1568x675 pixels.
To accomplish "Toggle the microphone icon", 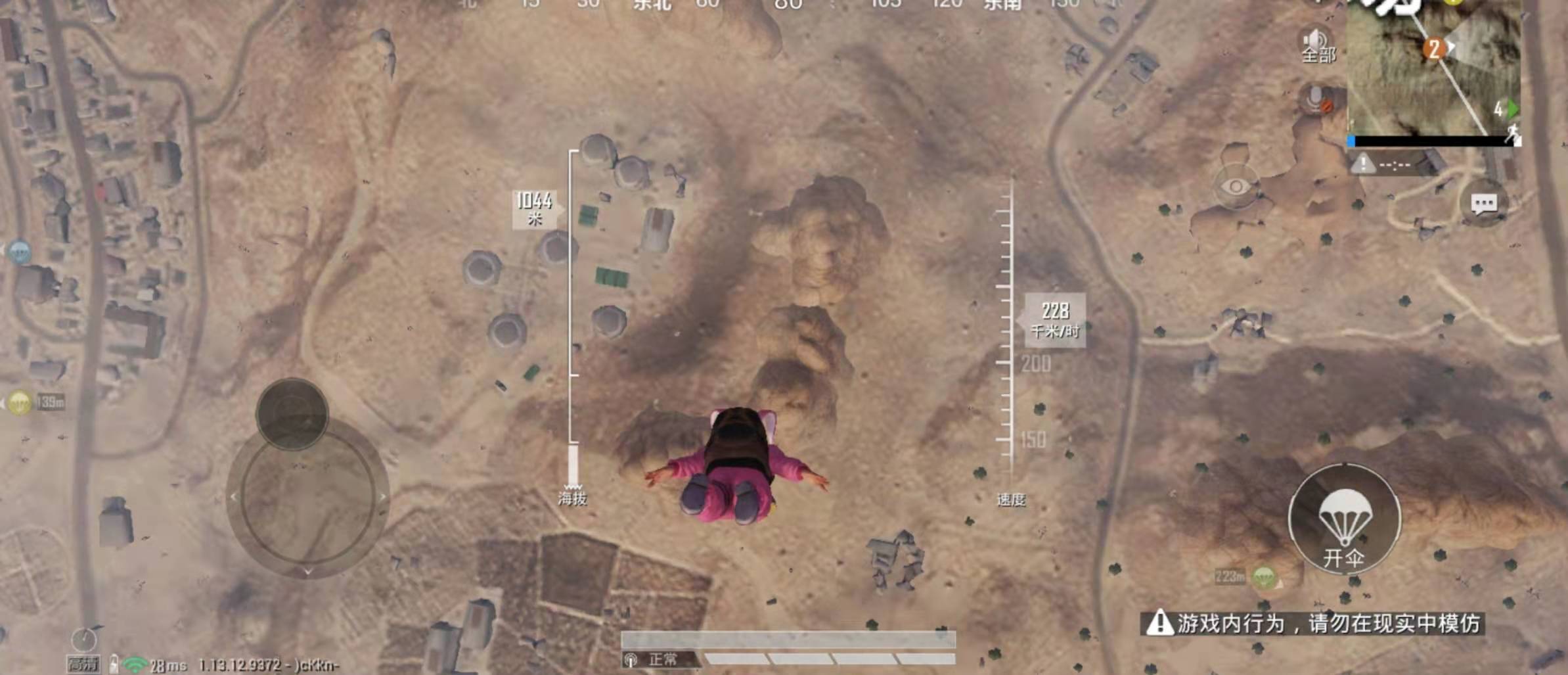I will point(1317,99).
